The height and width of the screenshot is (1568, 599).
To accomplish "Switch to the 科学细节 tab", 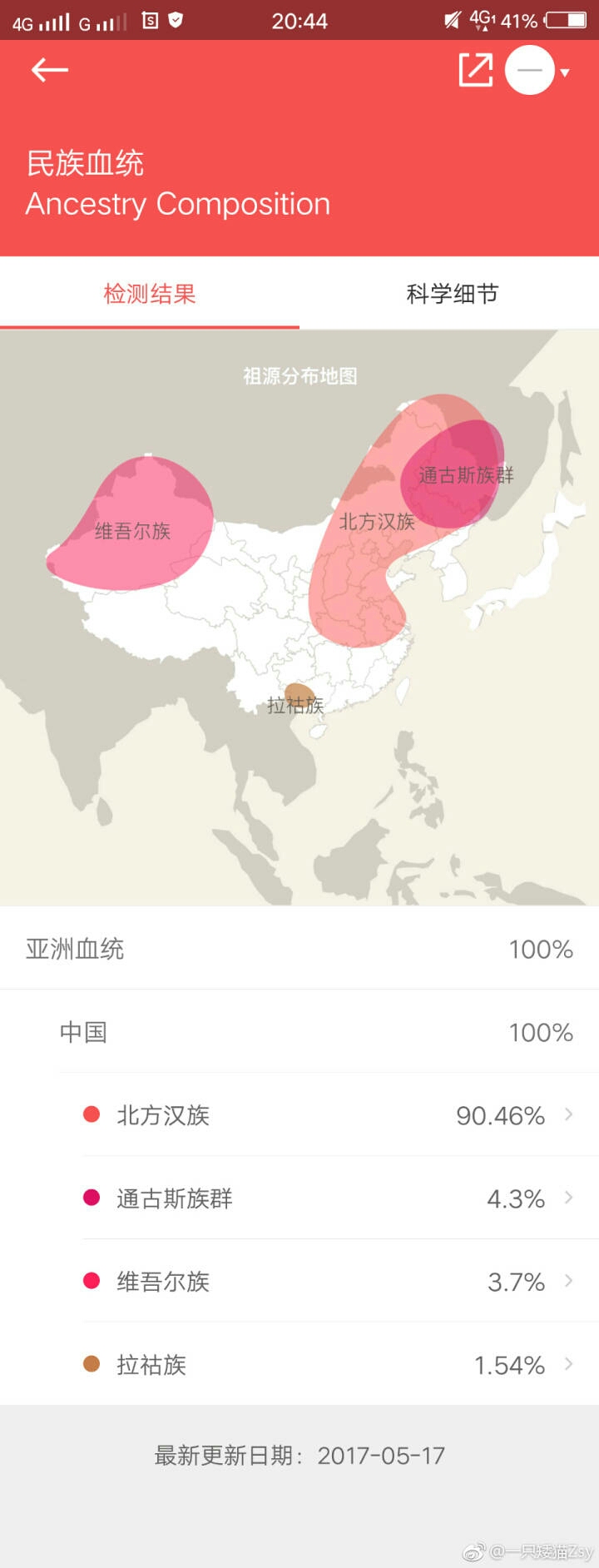I will coord(451,294).
